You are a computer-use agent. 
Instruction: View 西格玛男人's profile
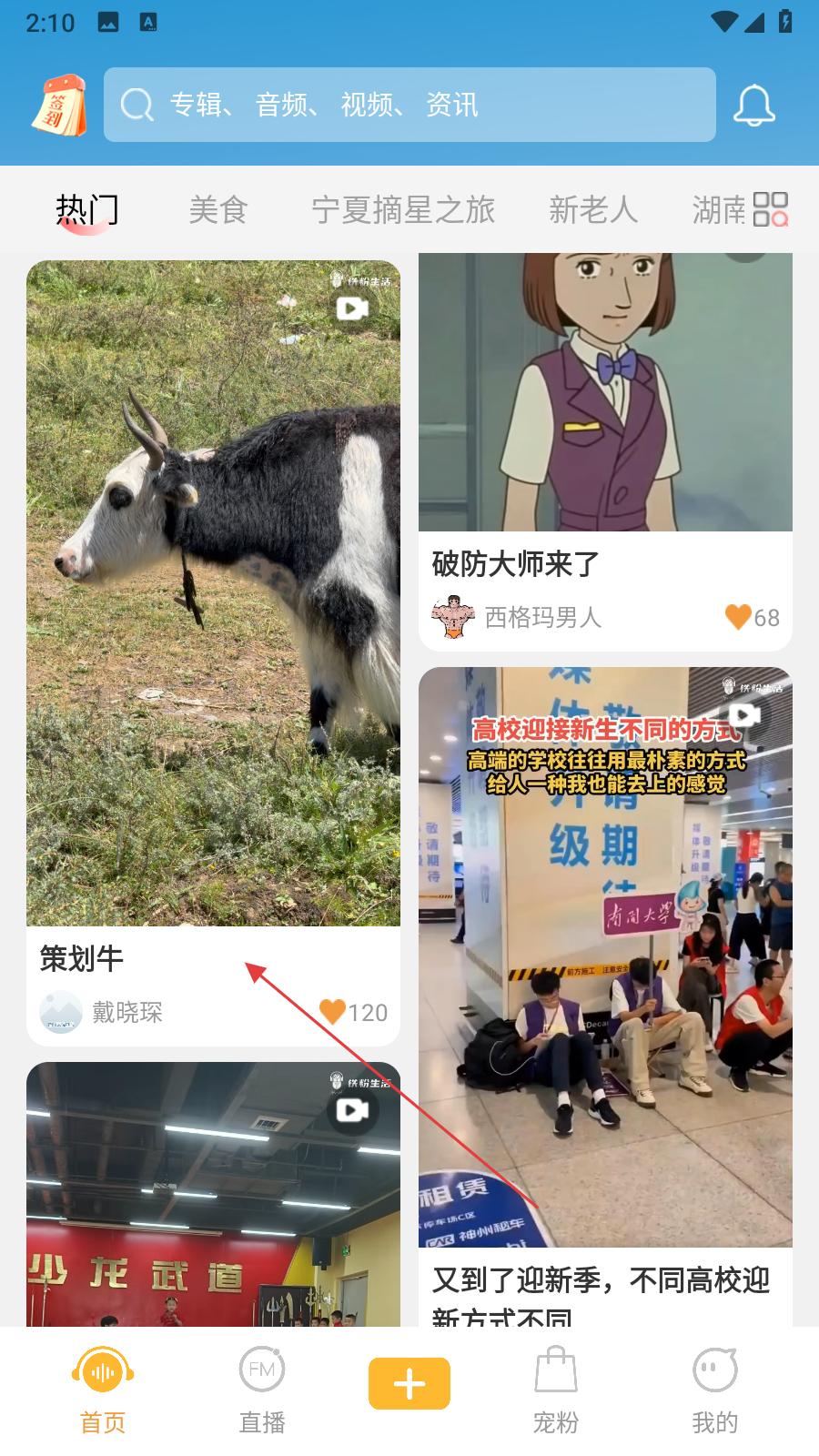pos(516,618)
